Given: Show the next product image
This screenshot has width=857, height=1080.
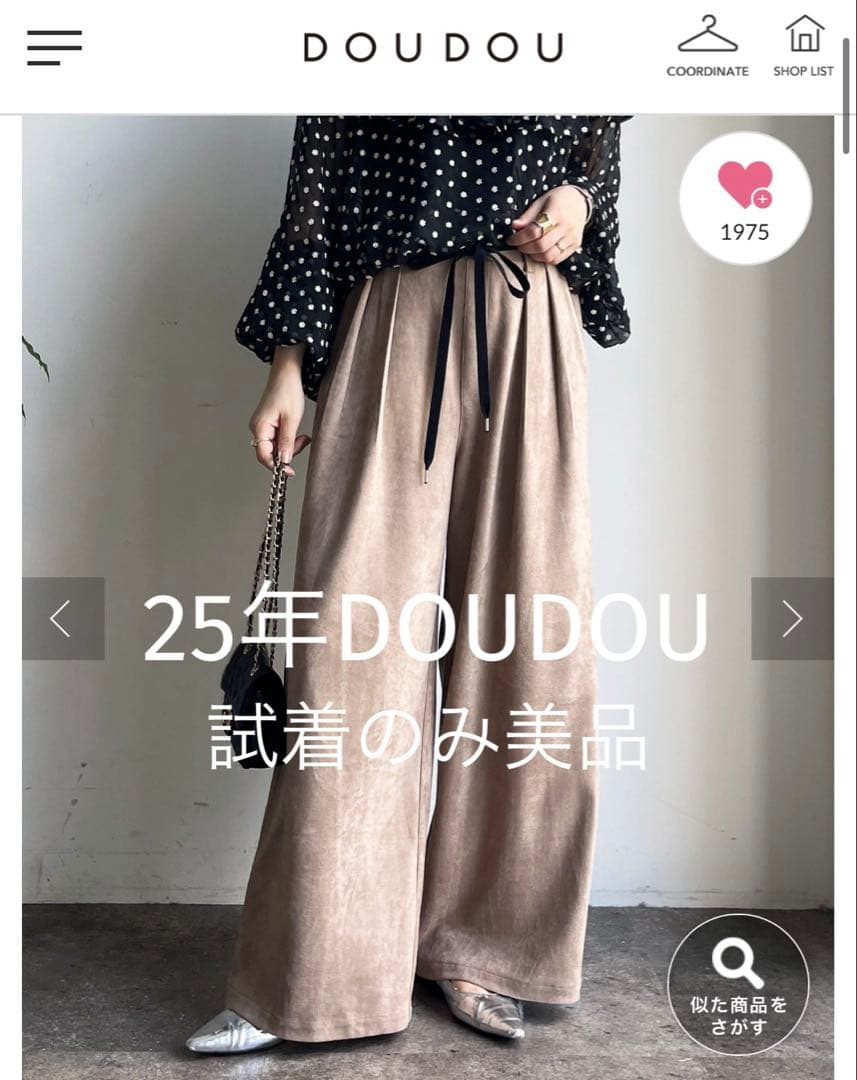Looking at the screenshot, I should click(792, 619).
